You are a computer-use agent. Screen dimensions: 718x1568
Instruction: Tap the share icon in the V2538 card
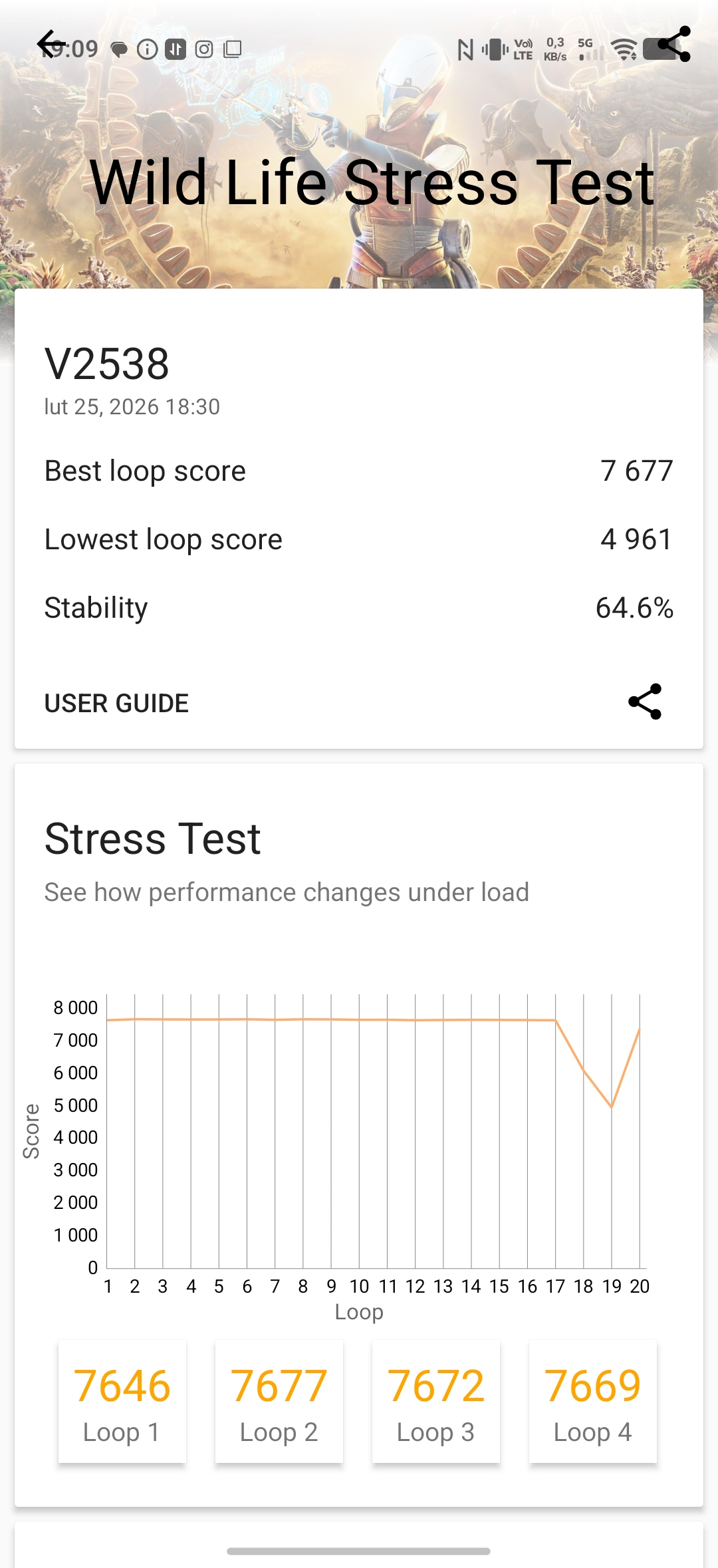tap(645, 702)
